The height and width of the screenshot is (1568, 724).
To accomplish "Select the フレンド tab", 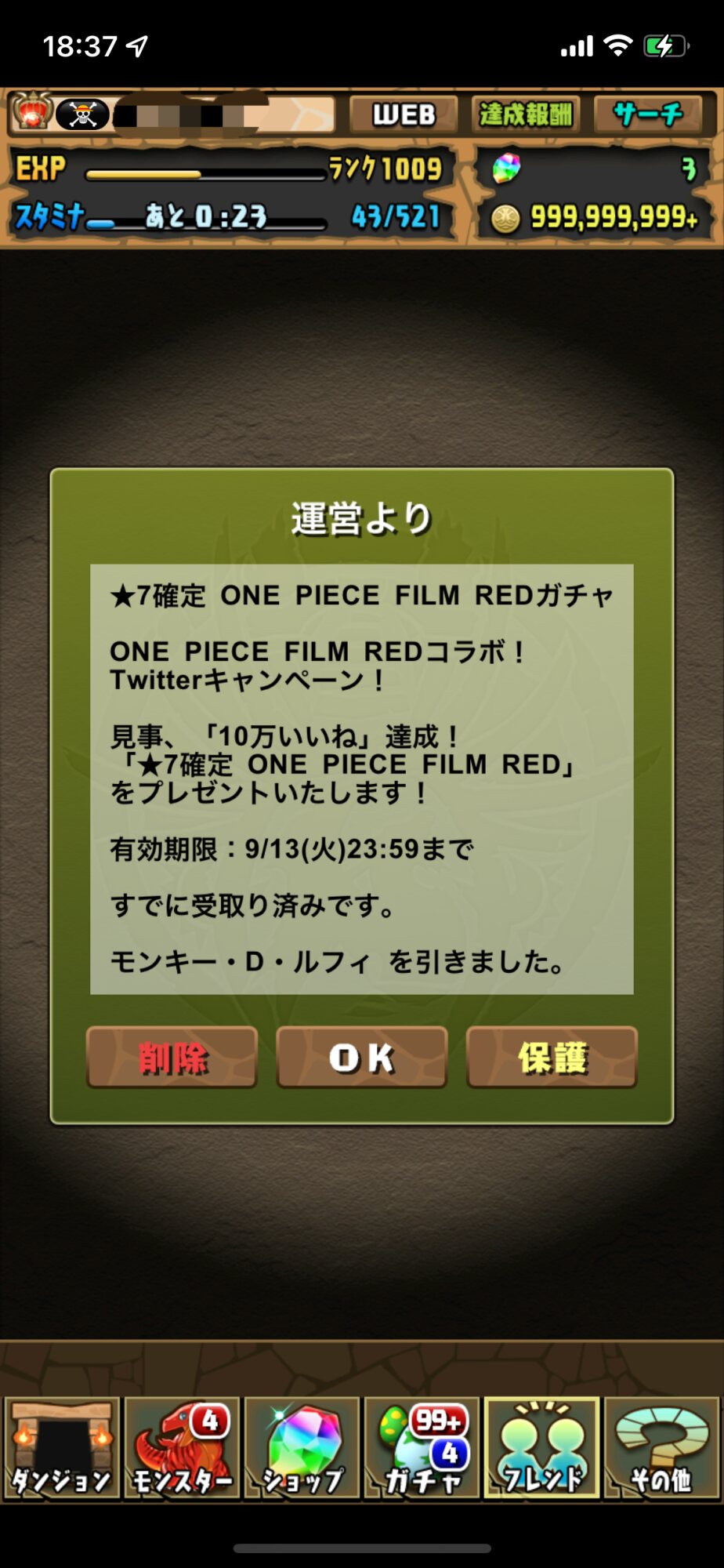I will 542,1447.
